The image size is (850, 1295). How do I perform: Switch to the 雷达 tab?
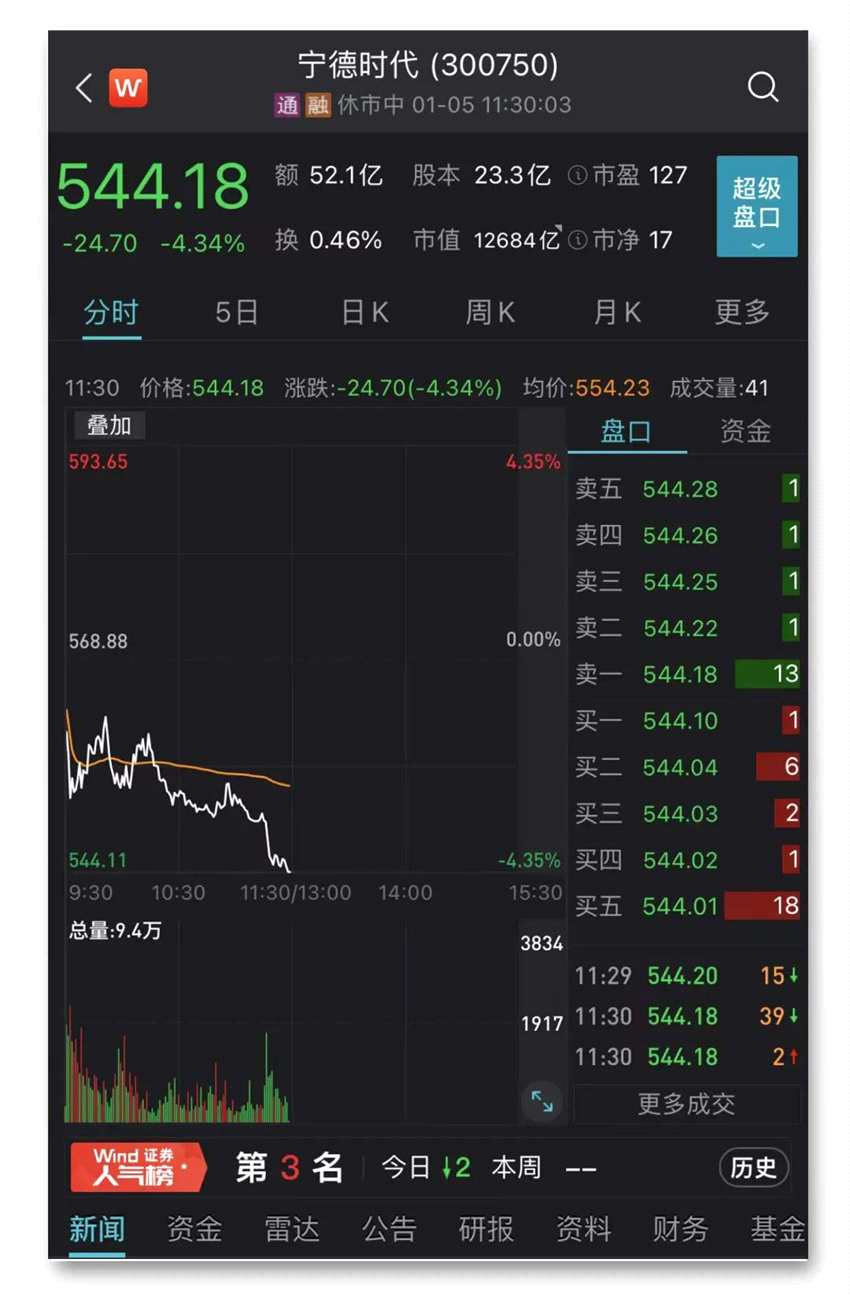[x=291, y=1229]
